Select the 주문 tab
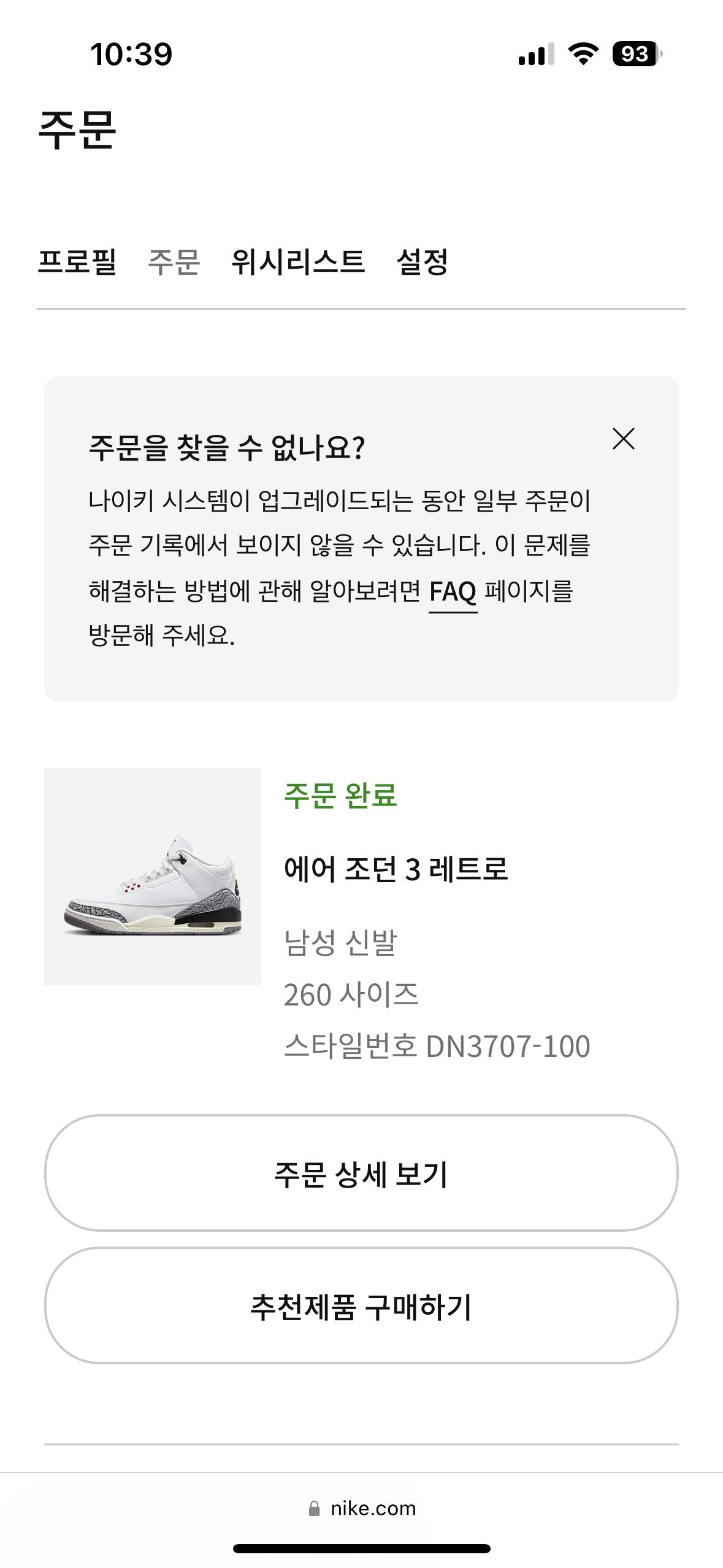Screen dimensions: 723x1568 (174, 262)
